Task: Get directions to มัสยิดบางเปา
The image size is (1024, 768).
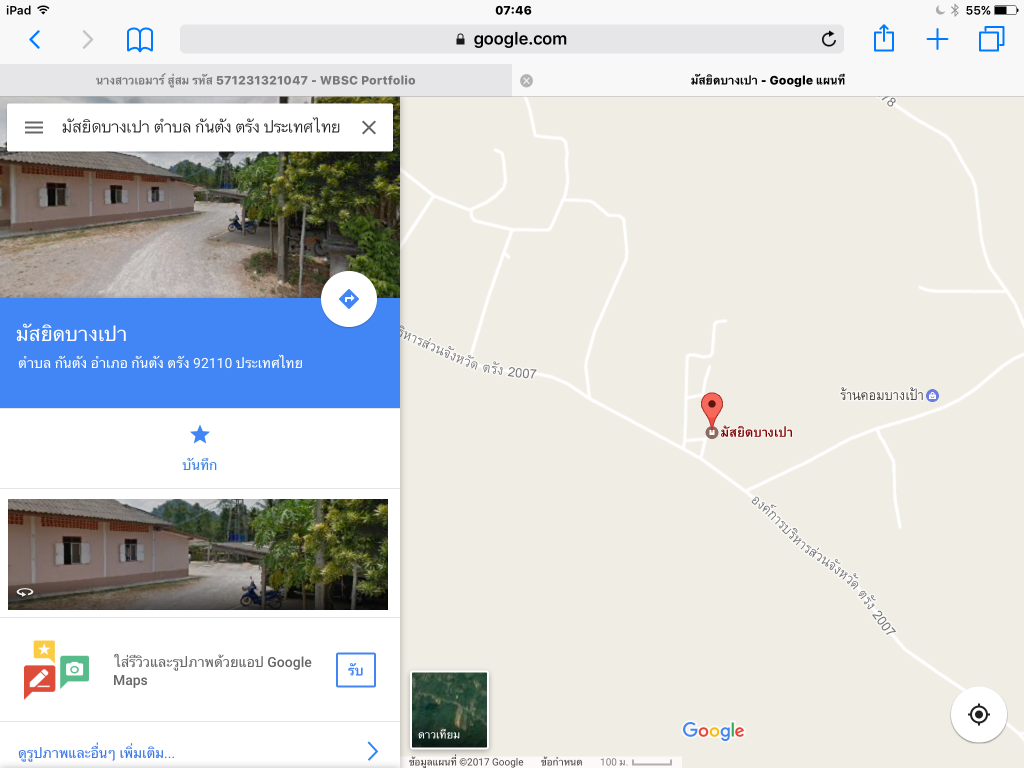Action: 349,299
